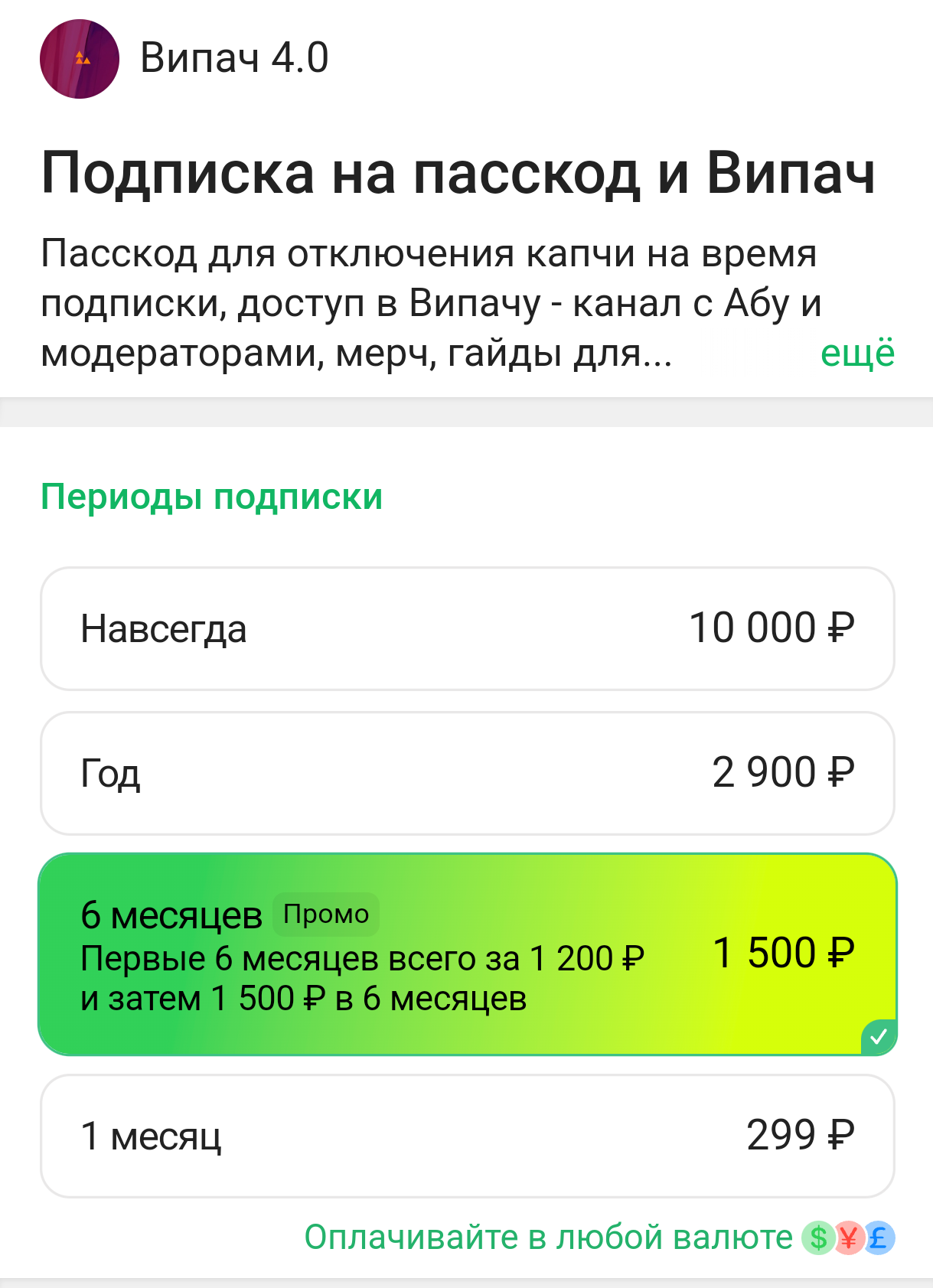Pick the «6 месяцев» promo plan
Screen dimensions: 933x1288
(467, 954)
